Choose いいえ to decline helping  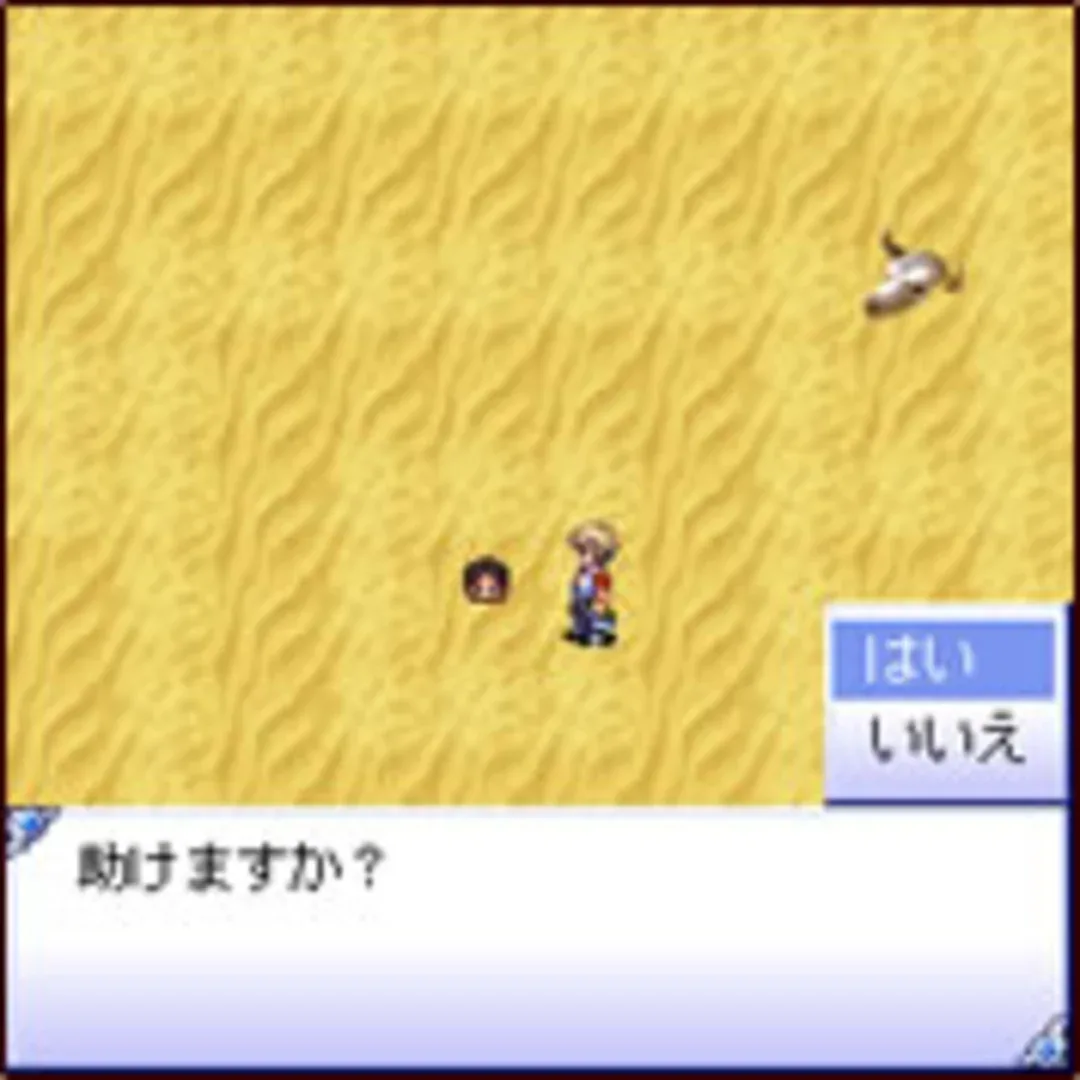pyautogui.click(x=943, y=742)
